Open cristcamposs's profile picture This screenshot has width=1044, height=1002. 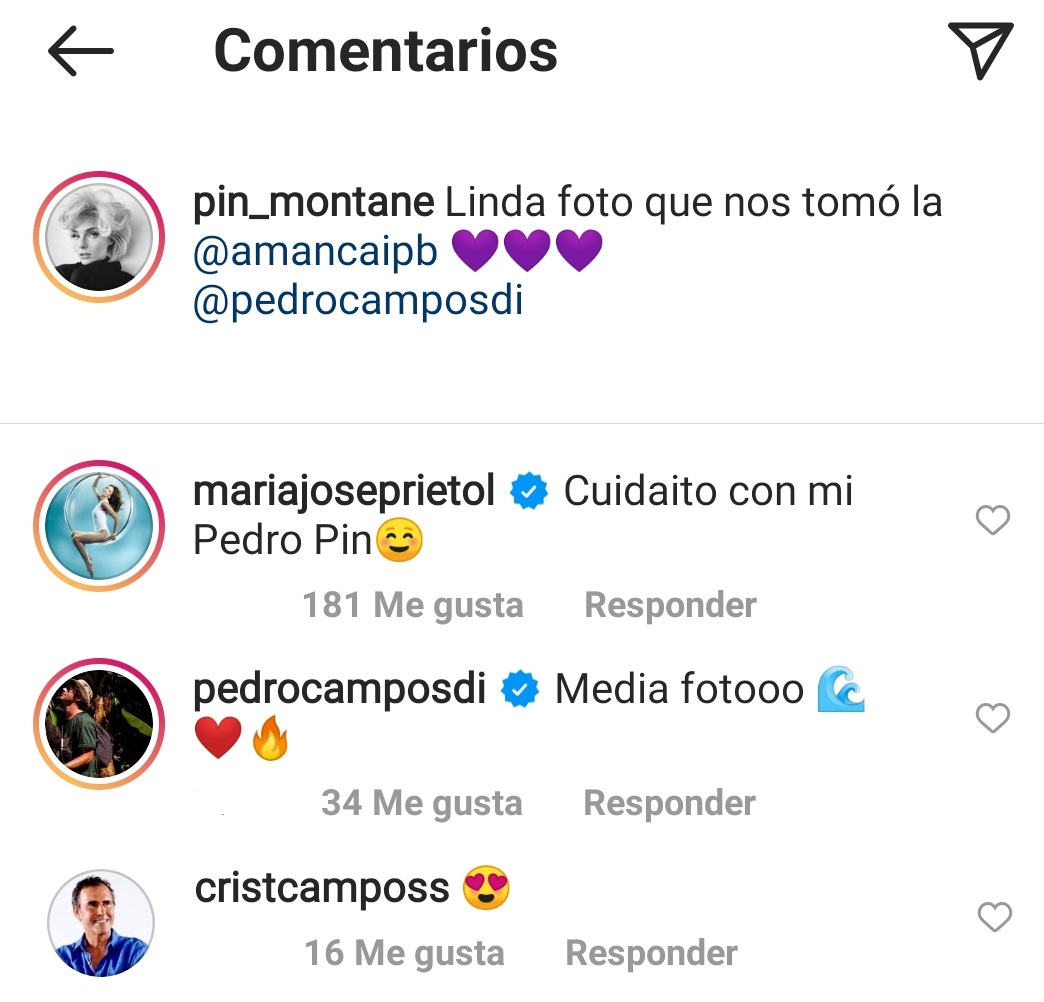(x=101, y=922)
